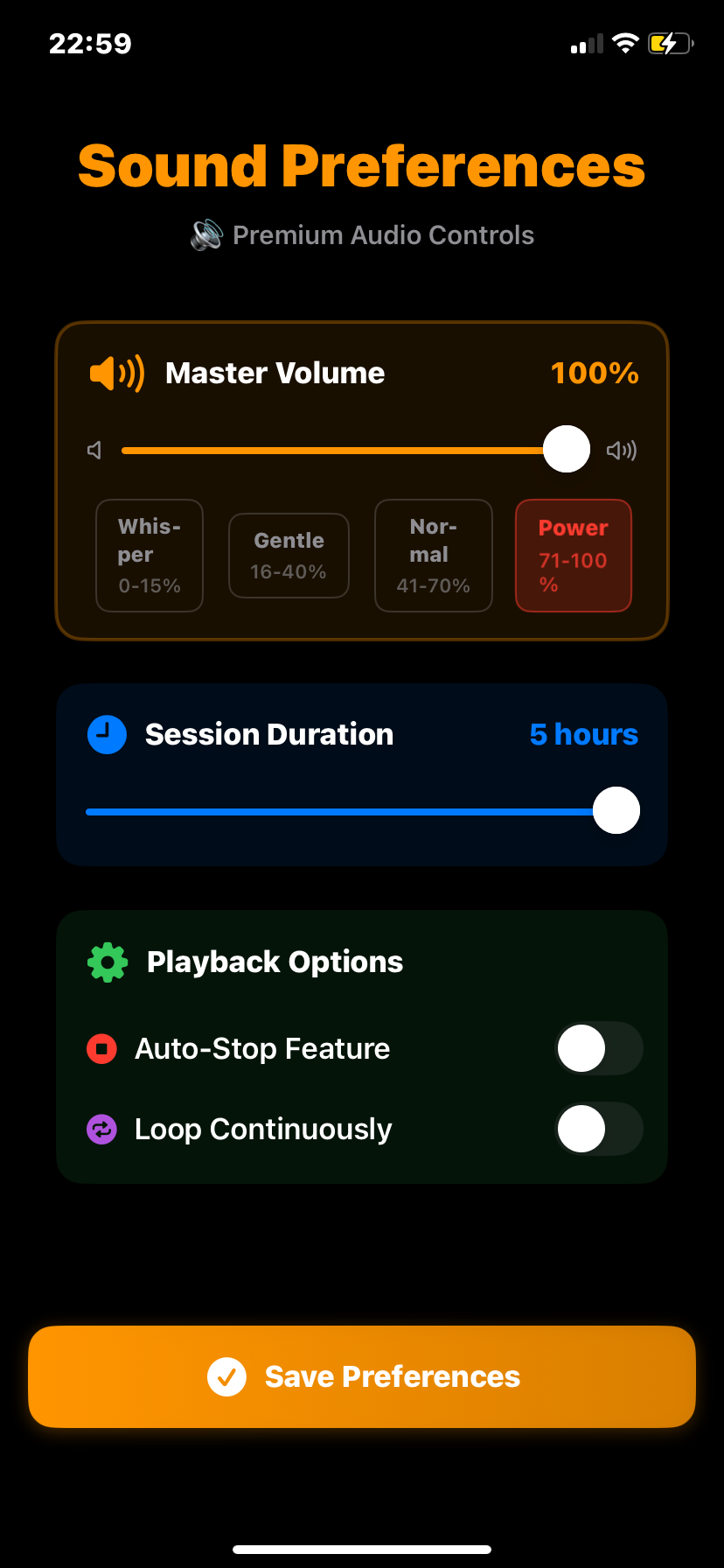724x1568 pixels.
Task: Tap the Session Duration slider track
Action: (341, 812)
